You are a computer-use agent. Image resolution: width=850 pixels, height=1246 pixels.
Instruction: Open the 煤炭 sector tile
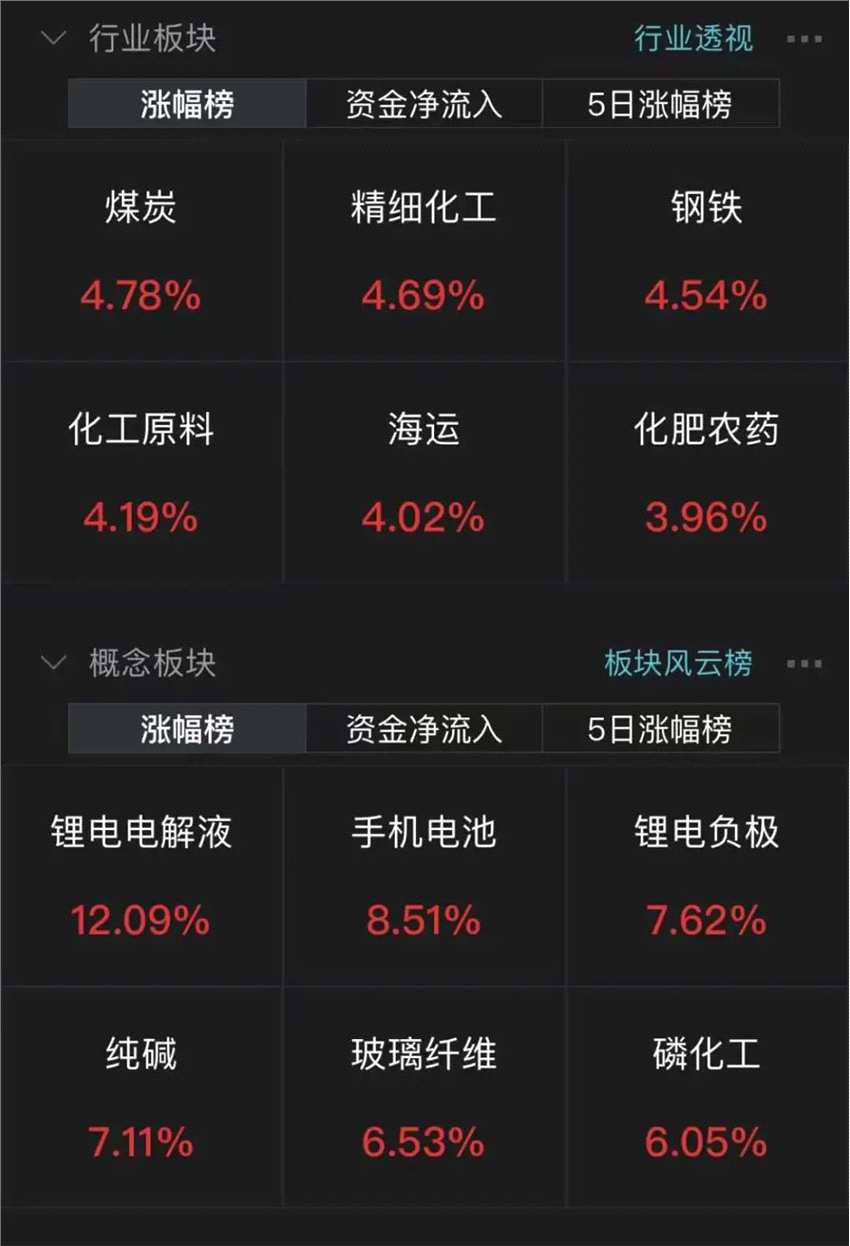point(141,250)
